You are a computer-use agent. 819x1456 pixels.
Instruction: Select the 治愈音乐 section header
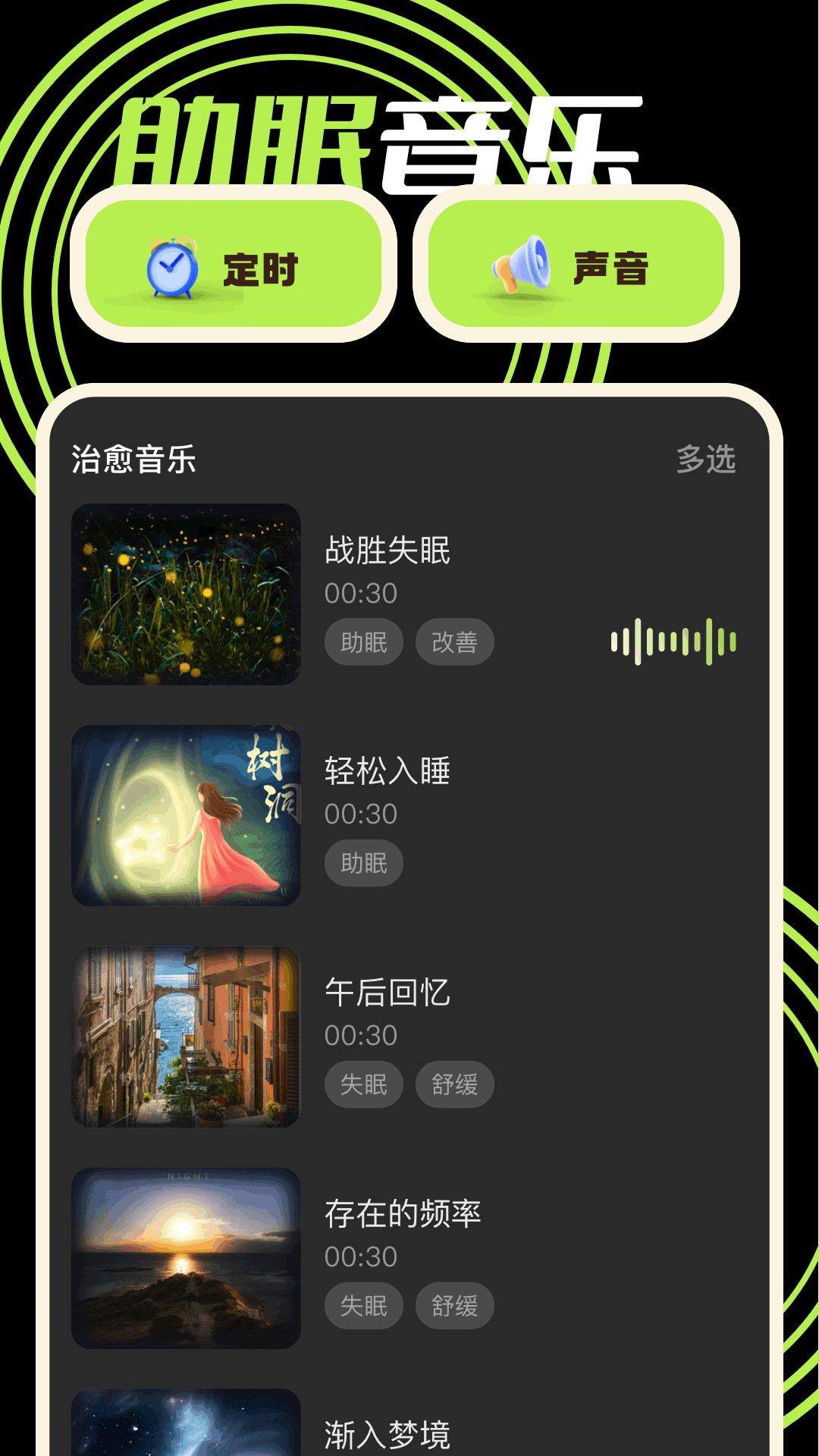133,457
